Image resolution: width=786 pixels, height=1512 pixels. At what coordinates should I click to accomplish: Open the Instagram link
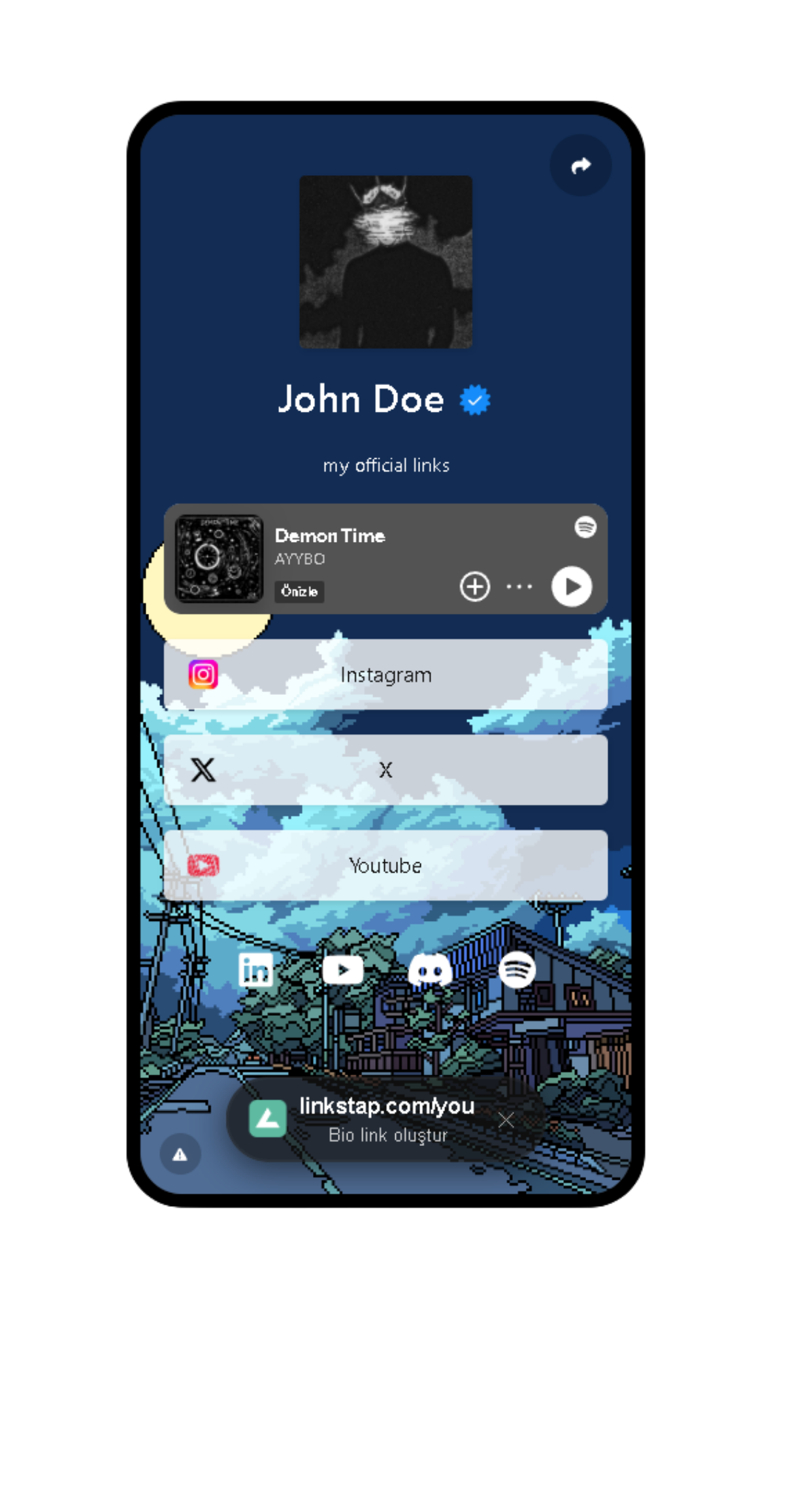point(385,675)
